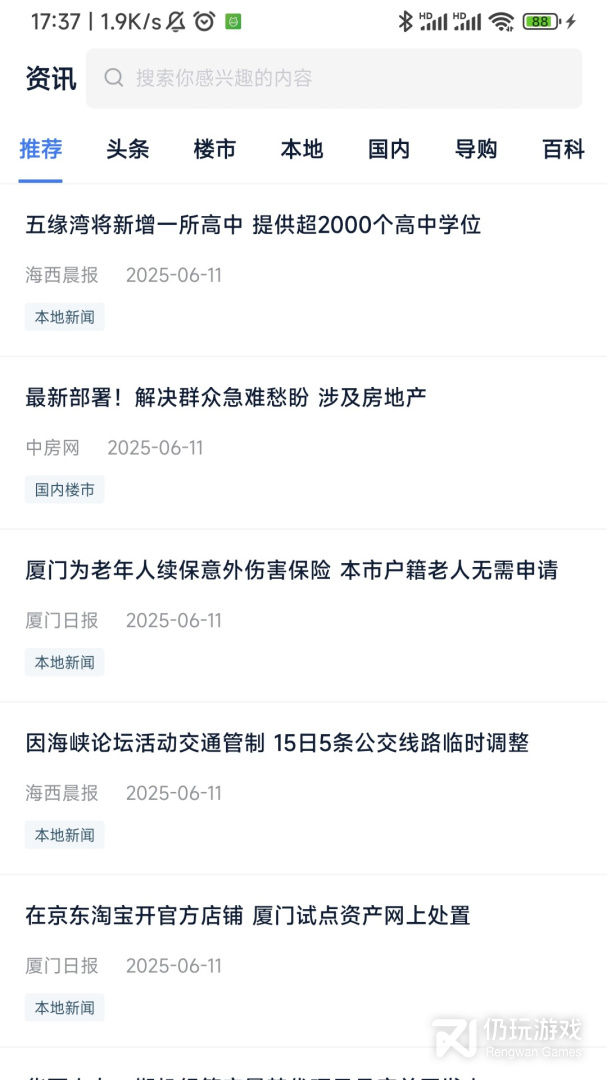This screenshot has height=1080, width=607.
Task: Go to the 本地 tab
Action: pyautogui.click(x=302, y=149)
